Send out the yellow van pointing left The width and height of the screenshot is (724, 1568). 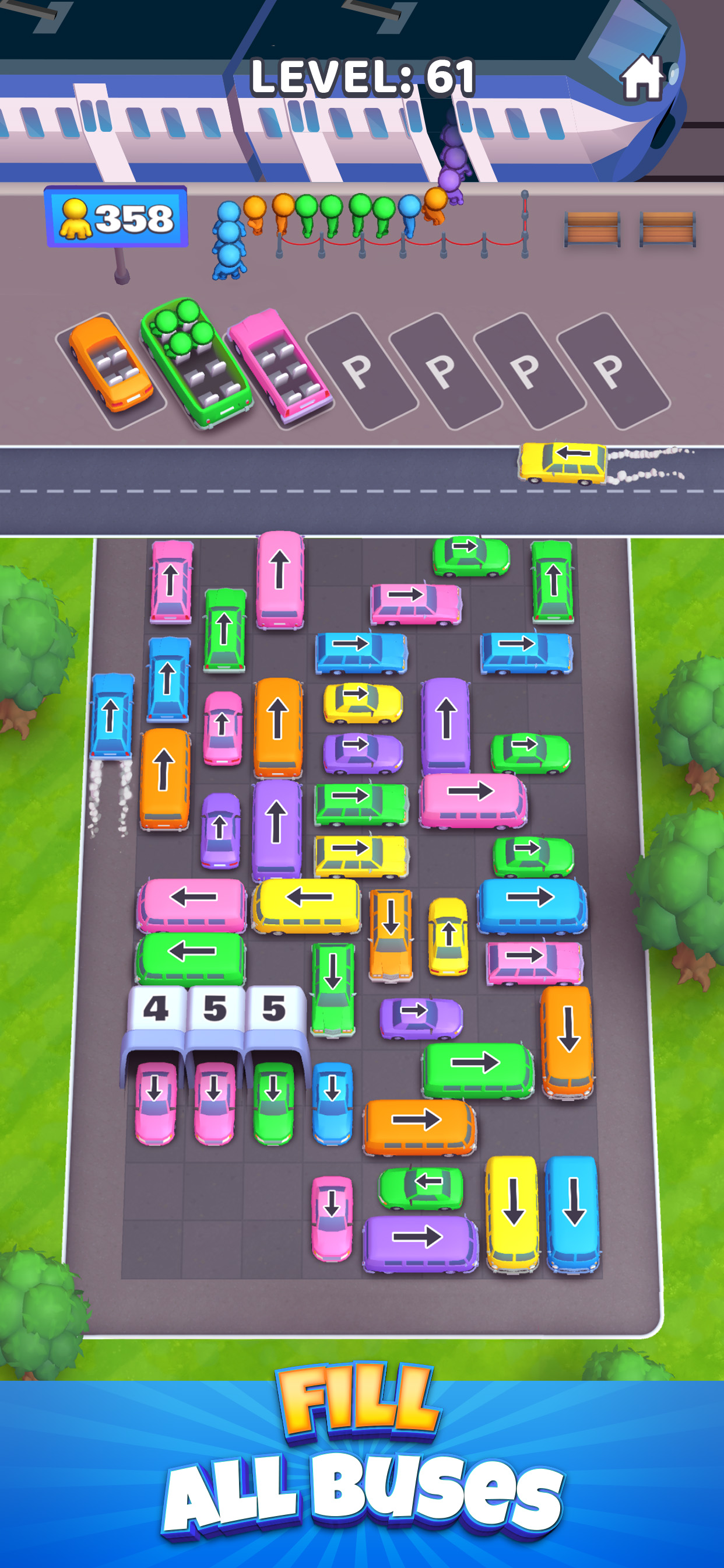[307, 905]
